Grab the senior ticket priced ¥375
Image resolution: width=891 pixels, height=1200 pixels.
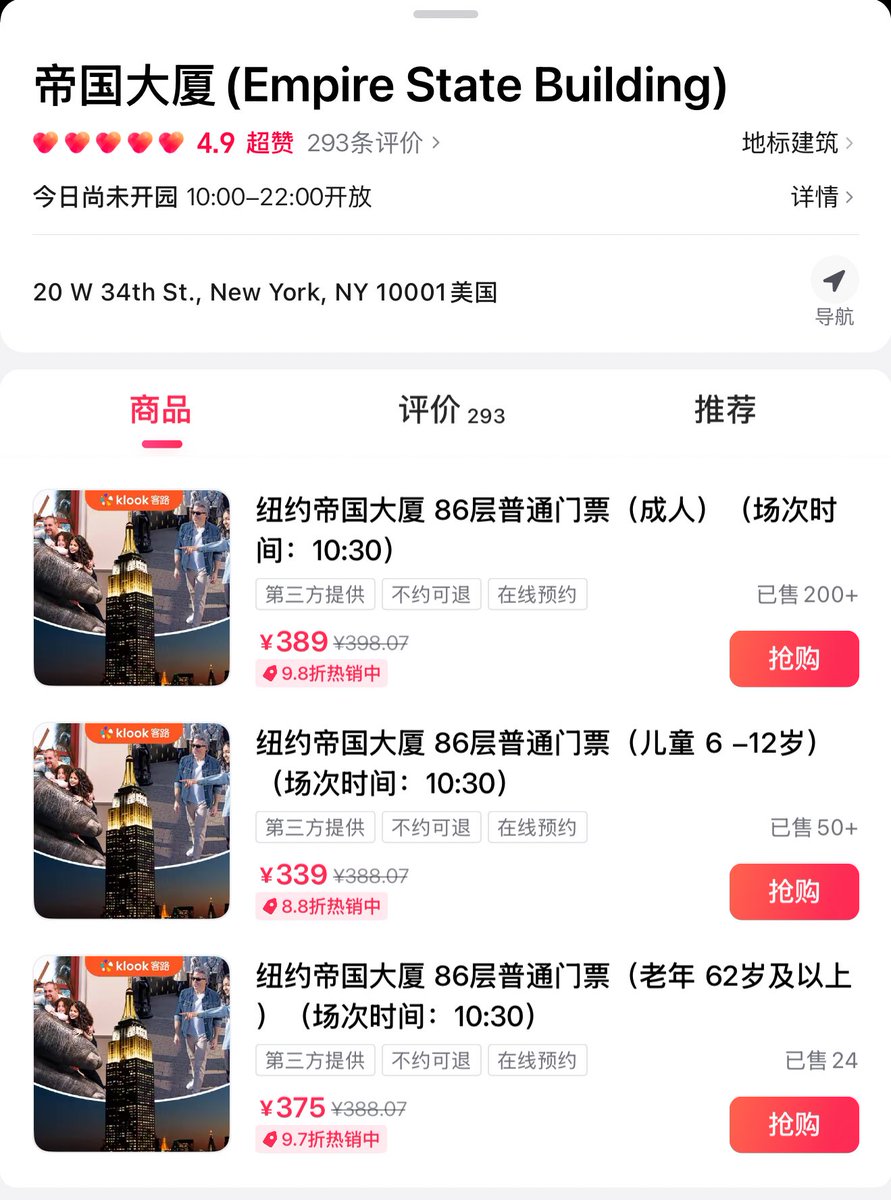point(794,1125)
